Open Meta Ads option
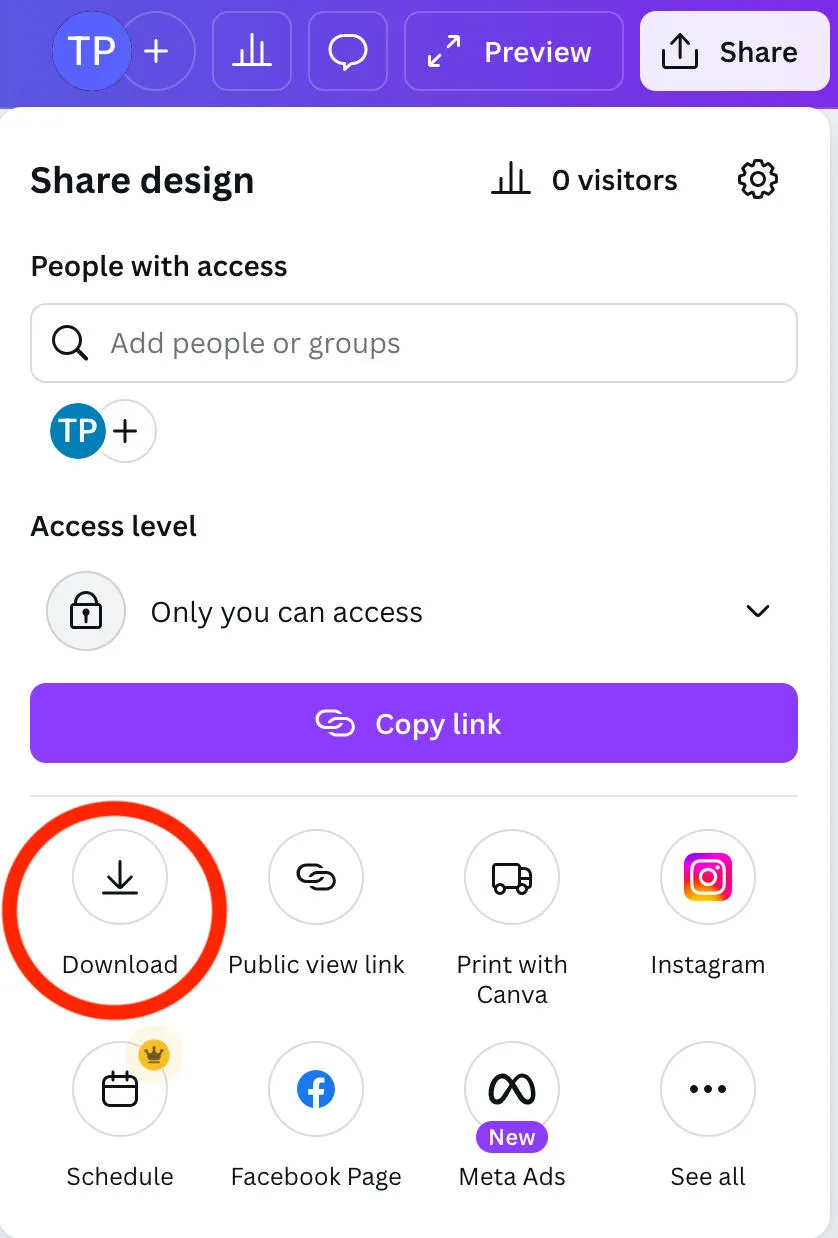 pyautogui.click(x=512, y=1089)
